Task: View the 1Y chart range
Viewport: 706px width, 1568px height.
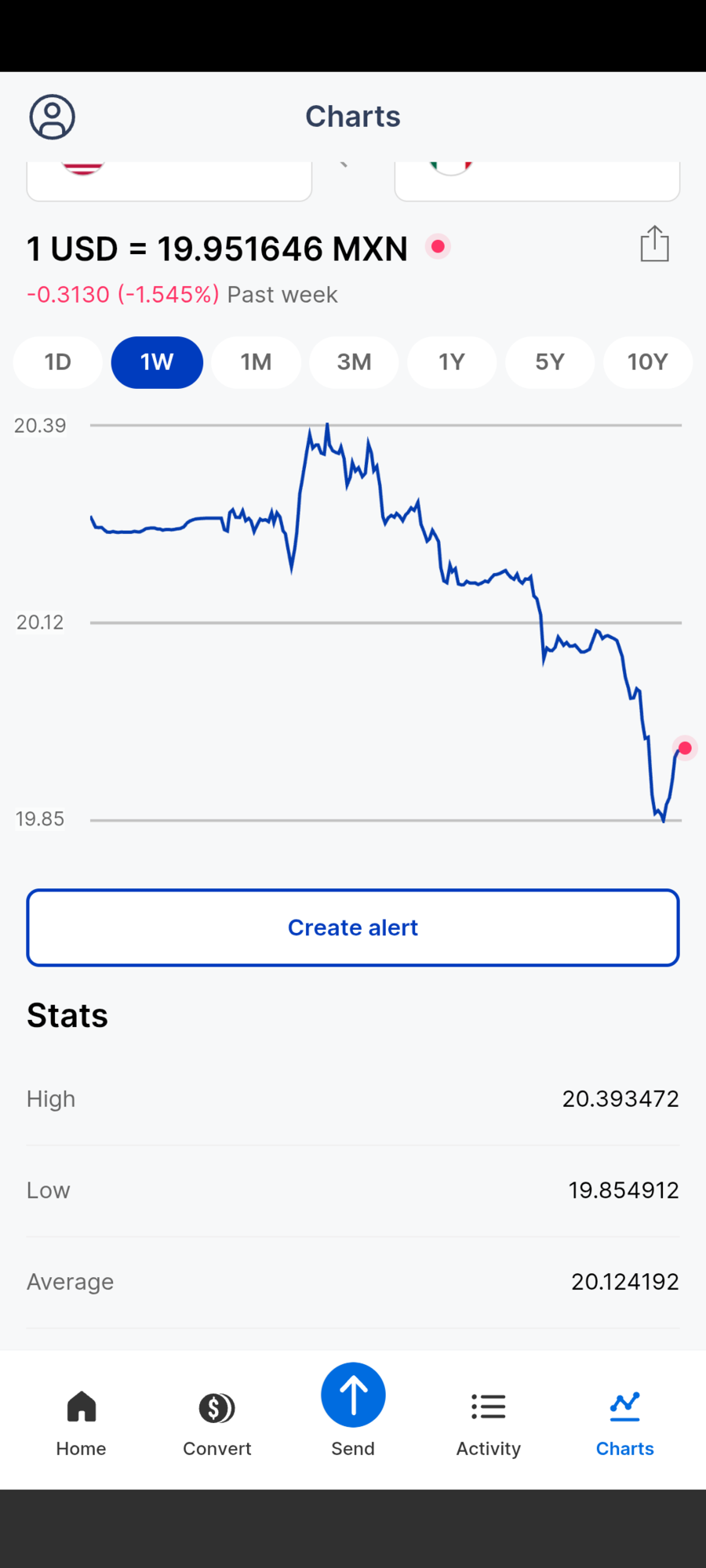Action: tap(452, 362)
